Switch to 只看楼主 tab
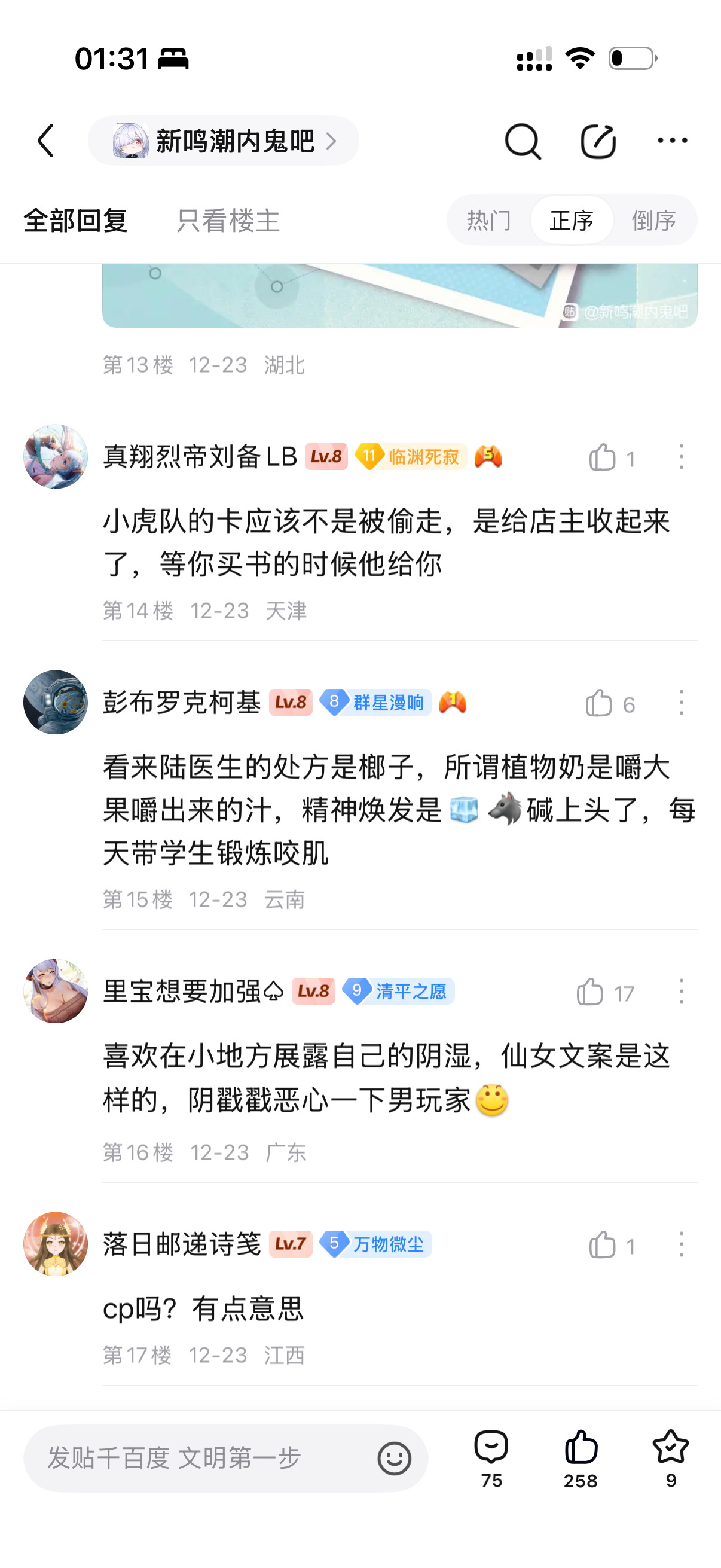Screen dimensions: 721x1568 (228, 220)
